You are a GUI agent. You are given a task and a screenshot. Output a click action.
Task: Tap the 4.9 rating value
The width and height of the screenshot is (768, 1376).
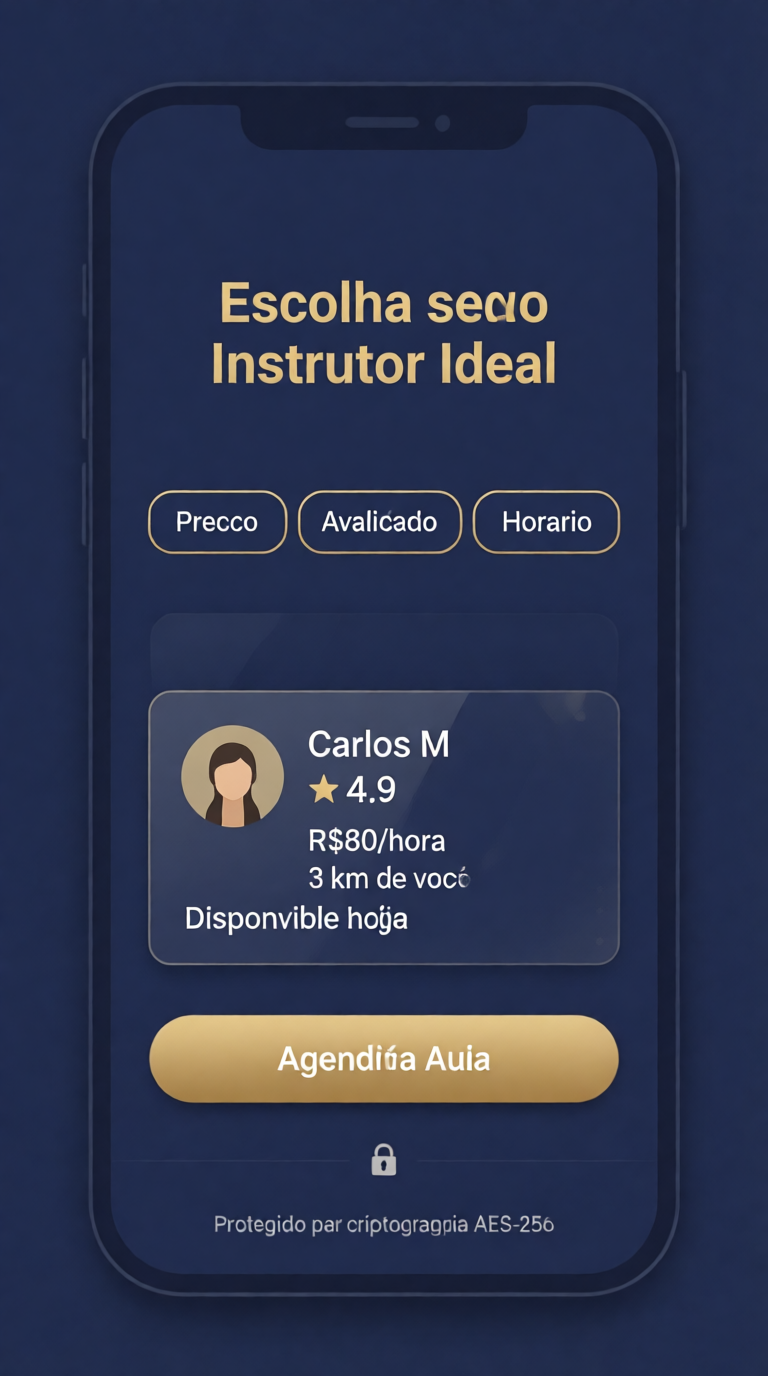pos(370,789)
